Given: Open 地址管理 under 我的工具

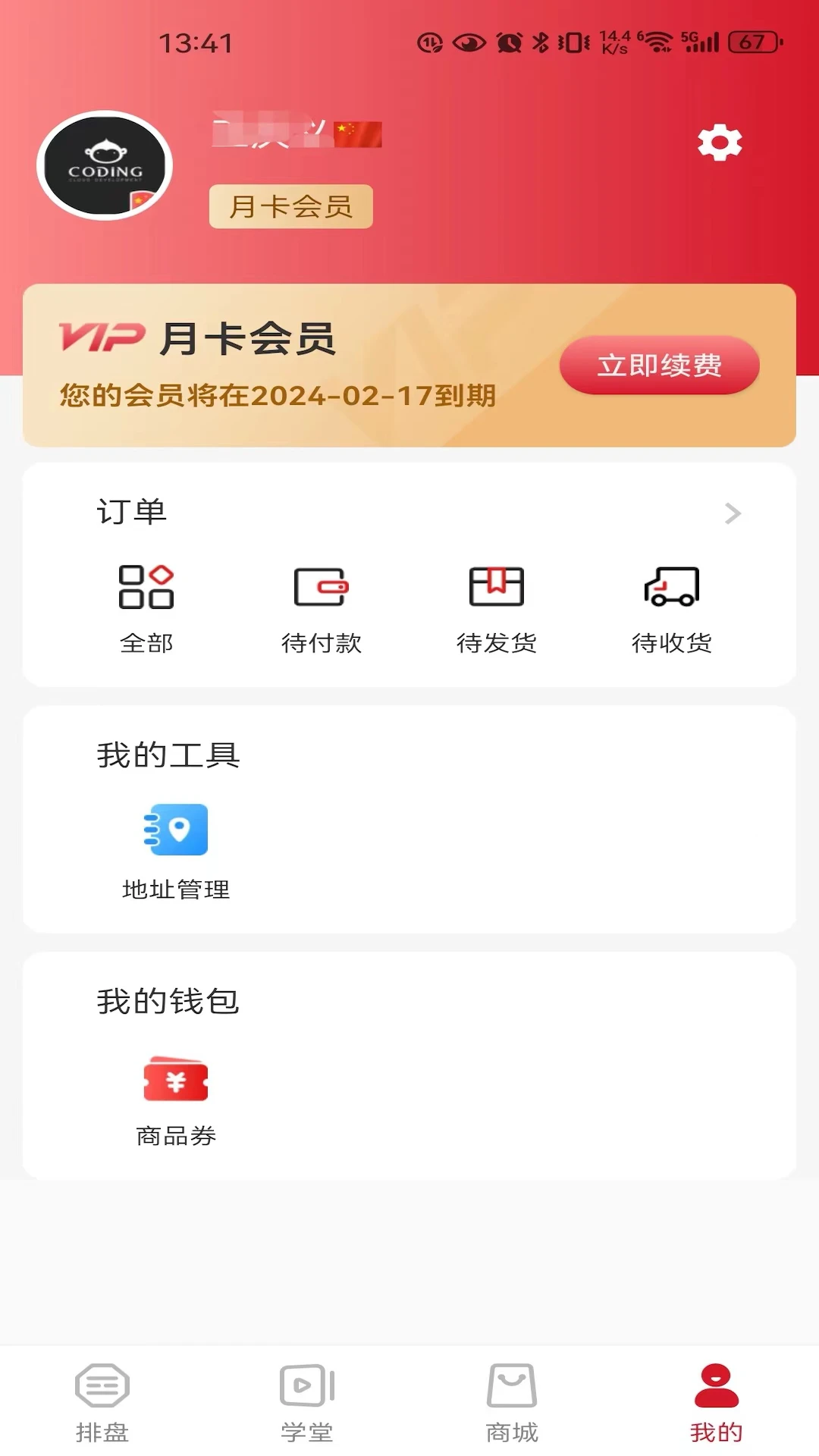Looking at the screenshot, I should 176,851.
